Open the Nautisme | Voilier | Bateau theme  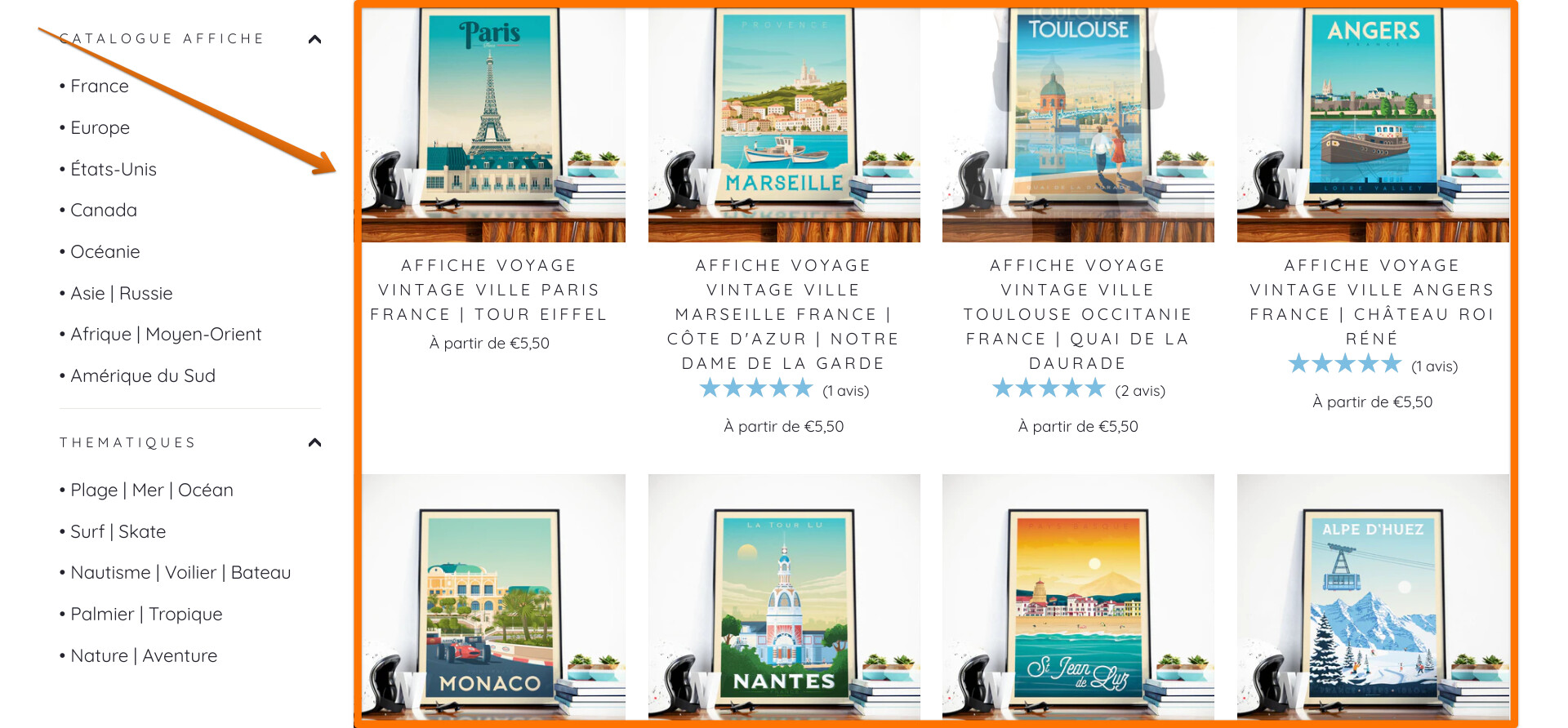[x=180, y=573]
